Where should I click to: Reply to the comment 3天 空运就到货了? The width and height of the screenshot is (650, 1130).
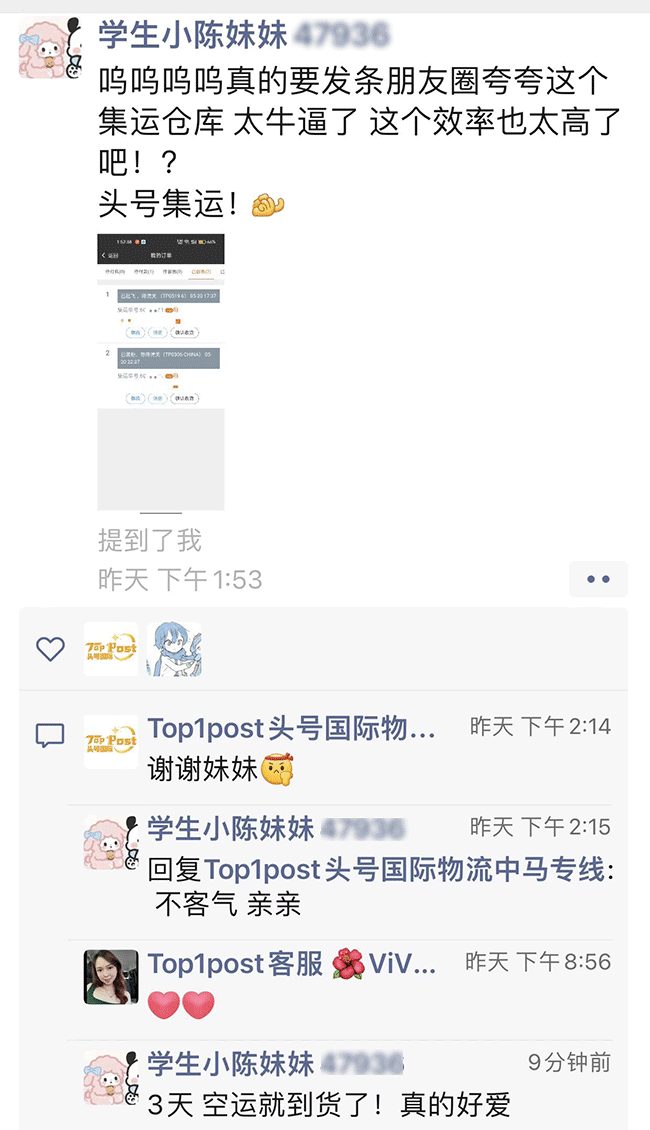point(330,1104)
